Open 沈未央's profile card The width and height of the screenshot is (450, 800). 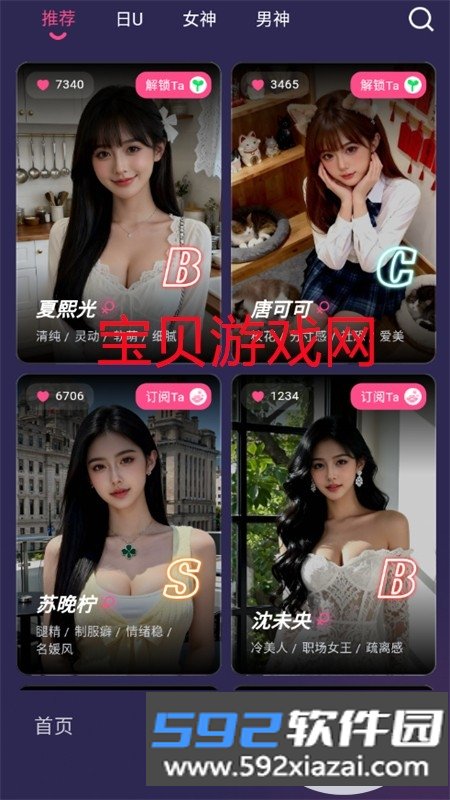tap(334, 524)
